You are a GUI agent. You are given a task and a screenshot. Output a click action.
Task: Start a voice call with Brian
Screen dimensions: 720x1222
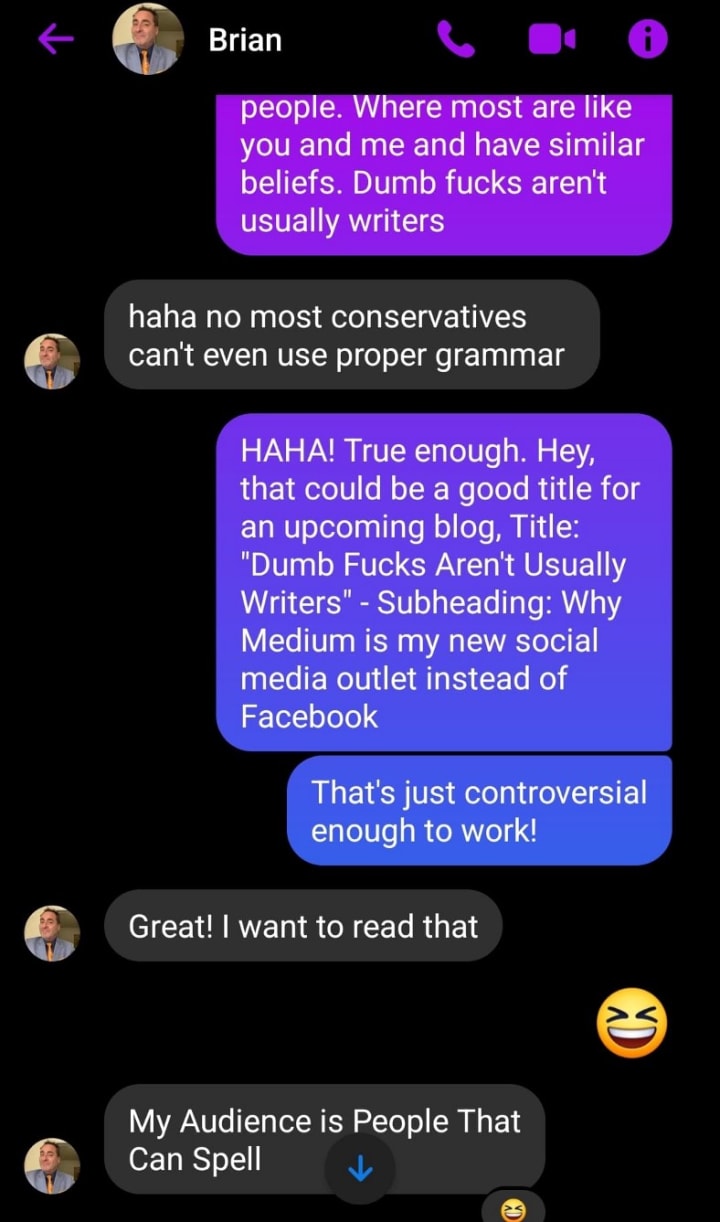coord(456,40)
